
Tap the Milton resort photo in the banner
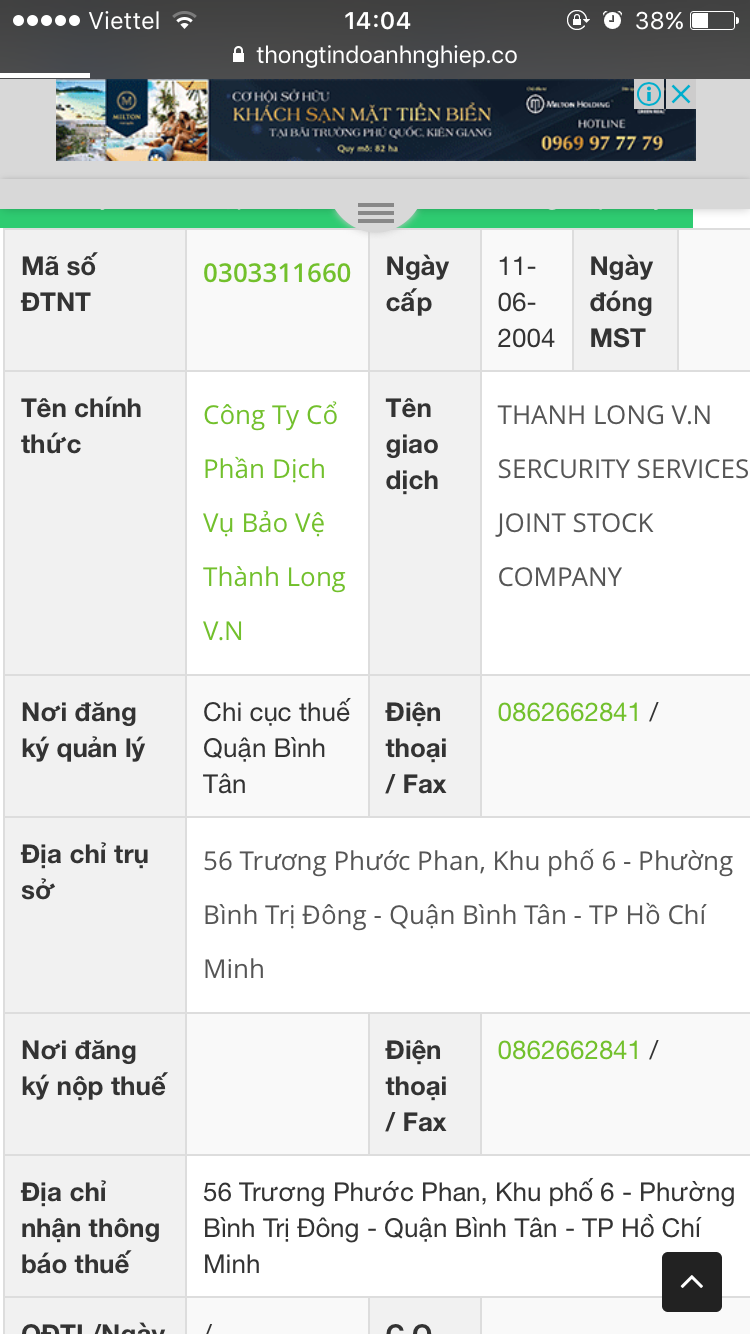[x=130, y=120]
